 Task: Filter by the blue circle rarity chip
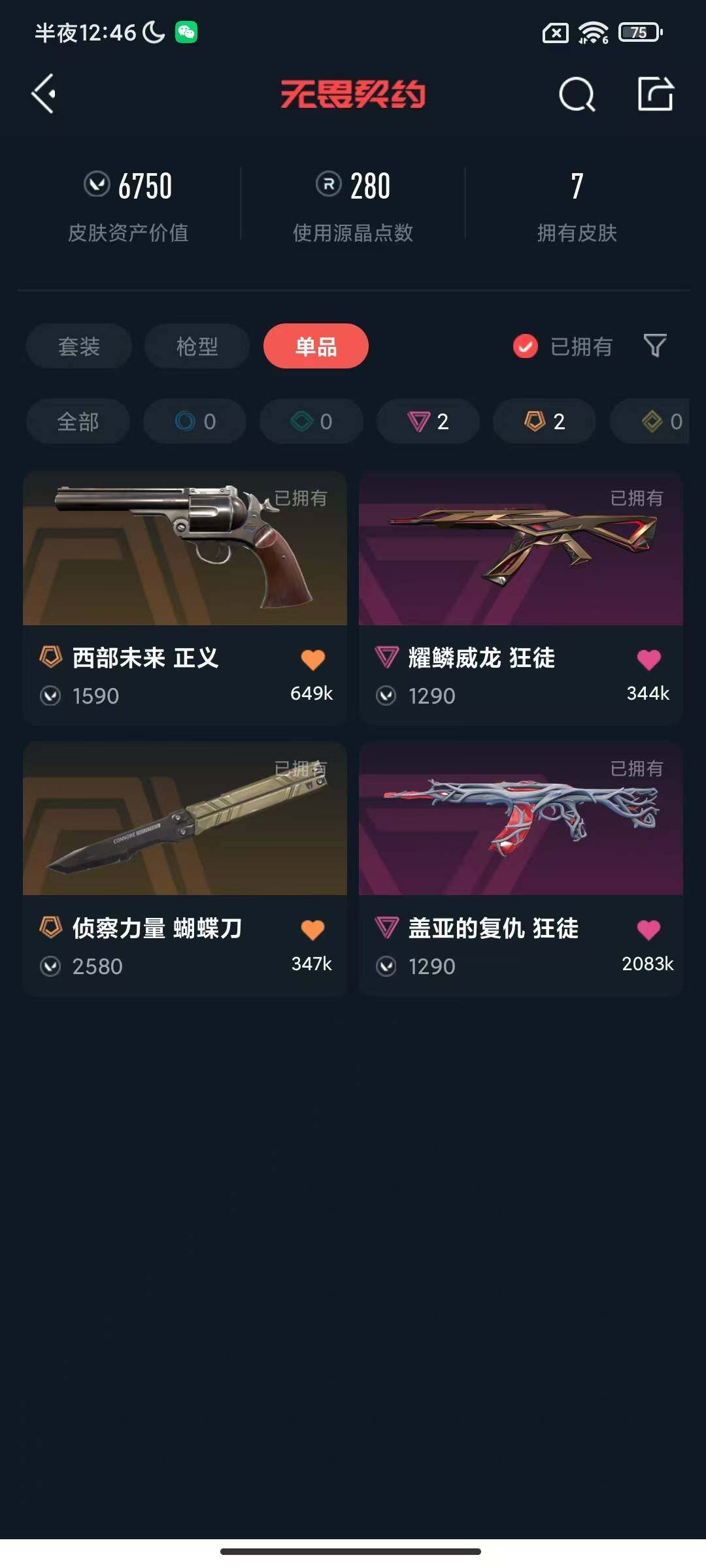195,421
